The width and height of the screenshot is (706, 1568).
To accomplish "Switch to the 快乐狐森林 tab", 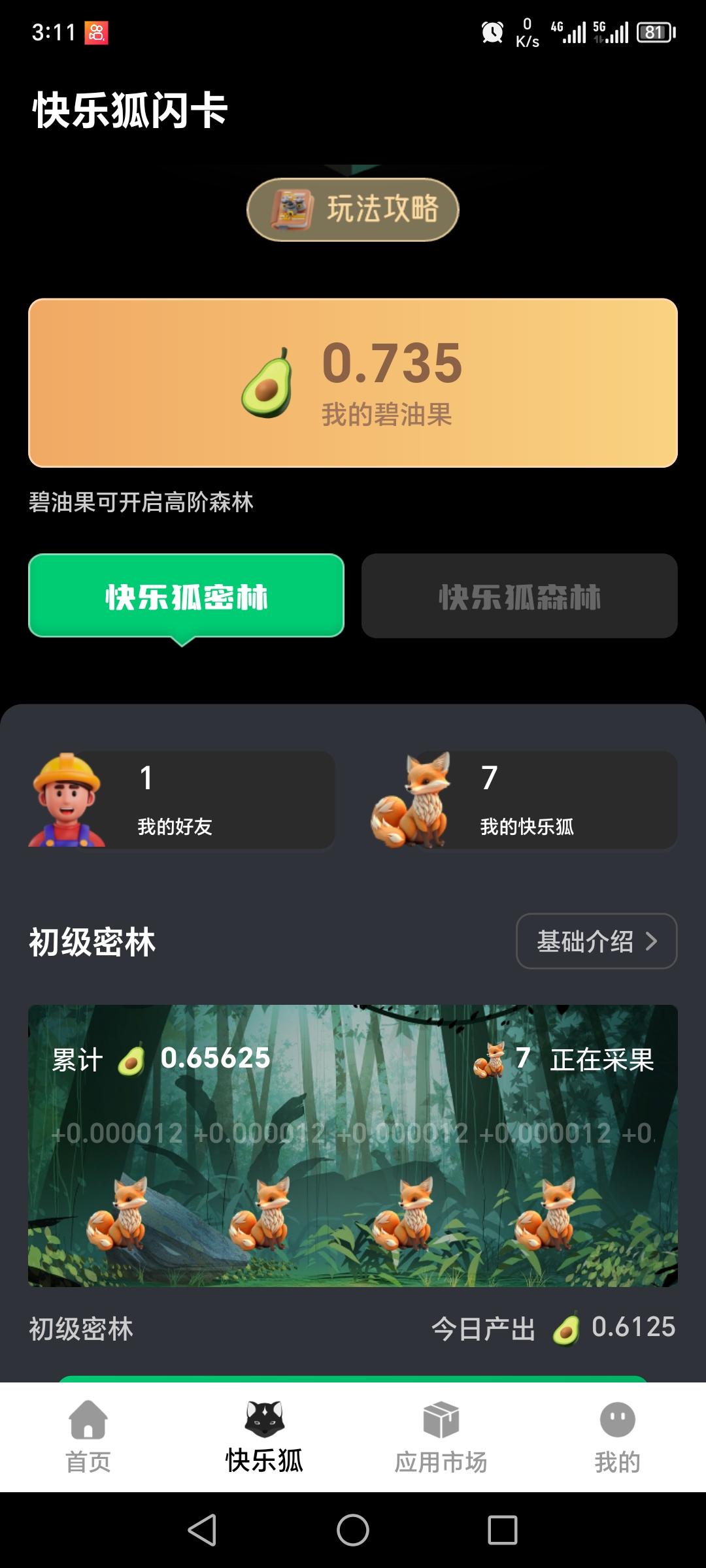I will point(520,596).
